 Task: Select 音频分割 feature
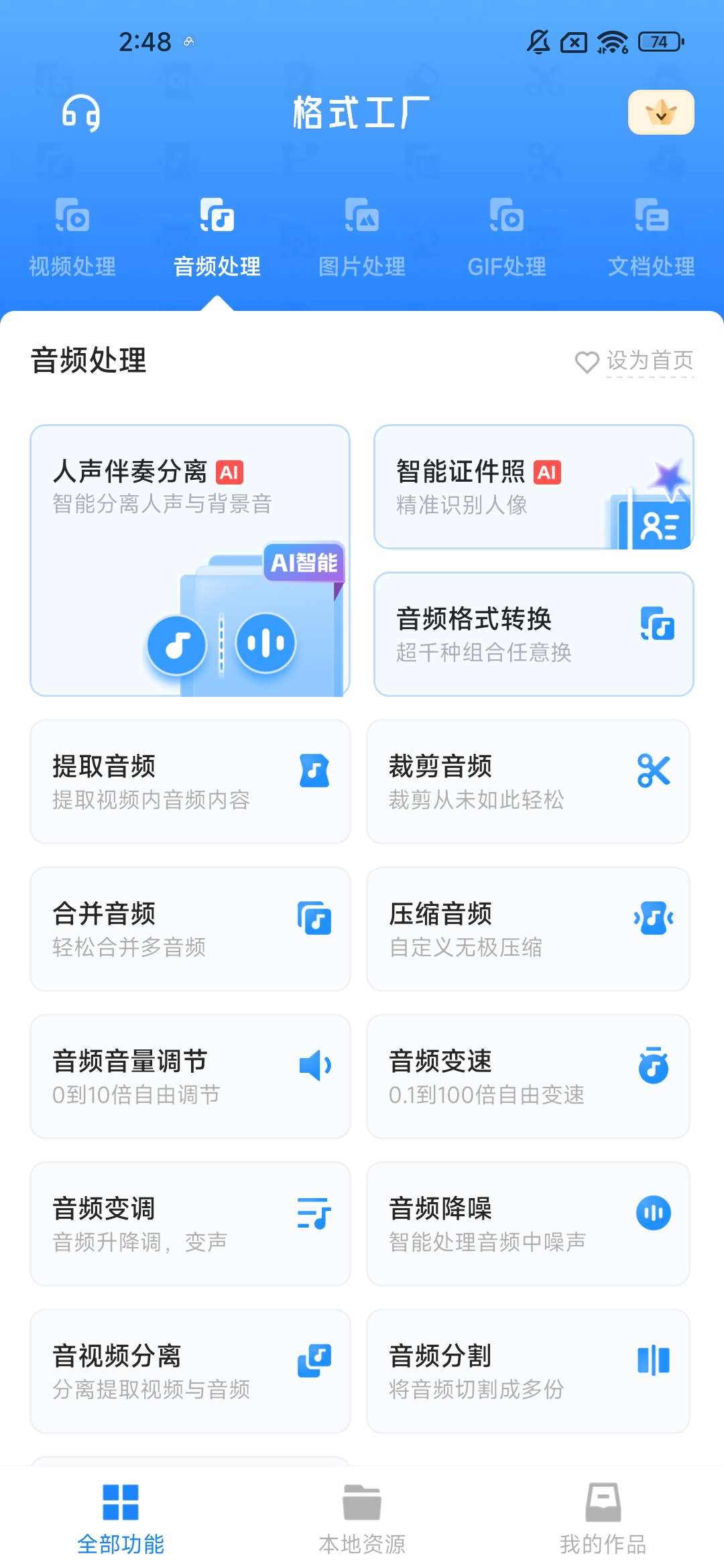pyautogui.click(x=528, y=1371)
